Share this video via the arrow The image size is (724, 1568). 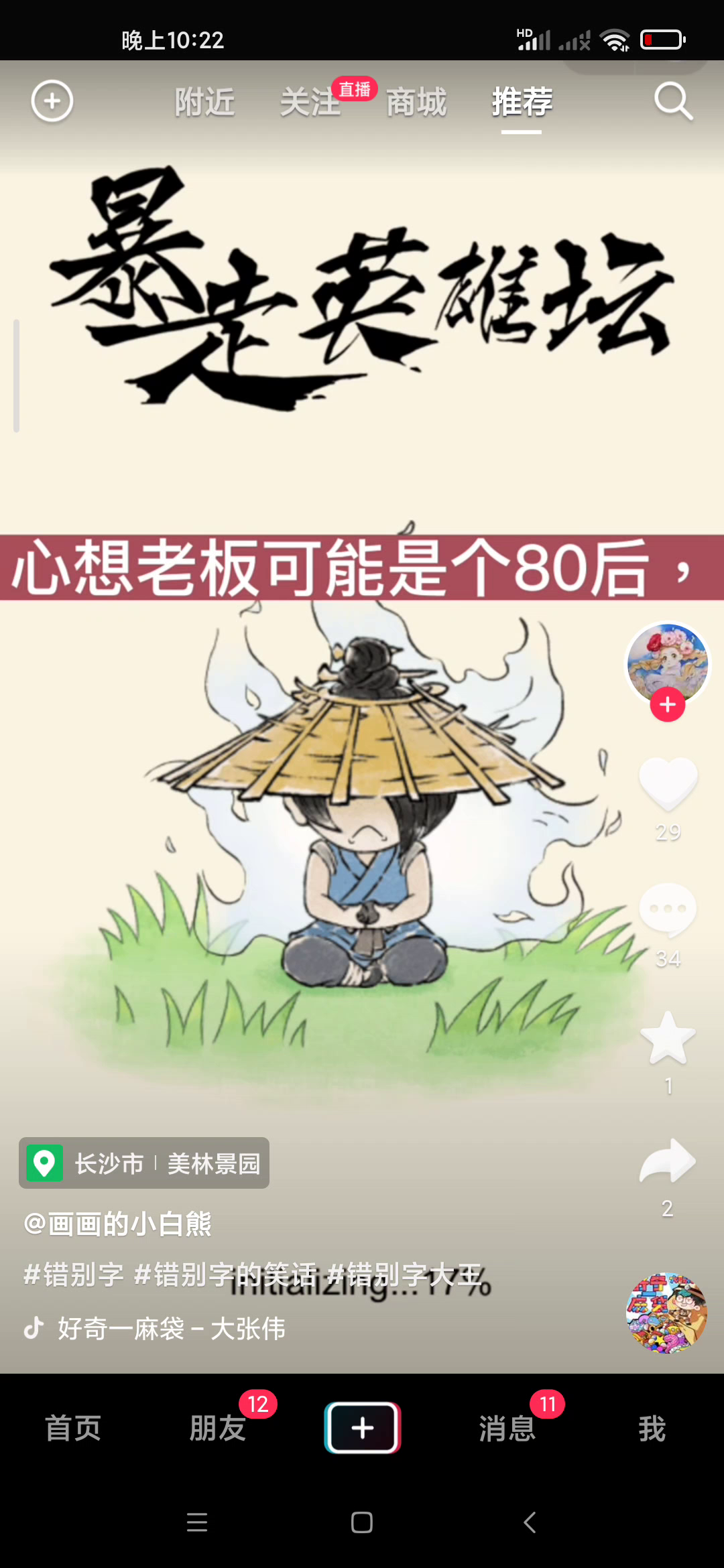(x=668, y=1161)
